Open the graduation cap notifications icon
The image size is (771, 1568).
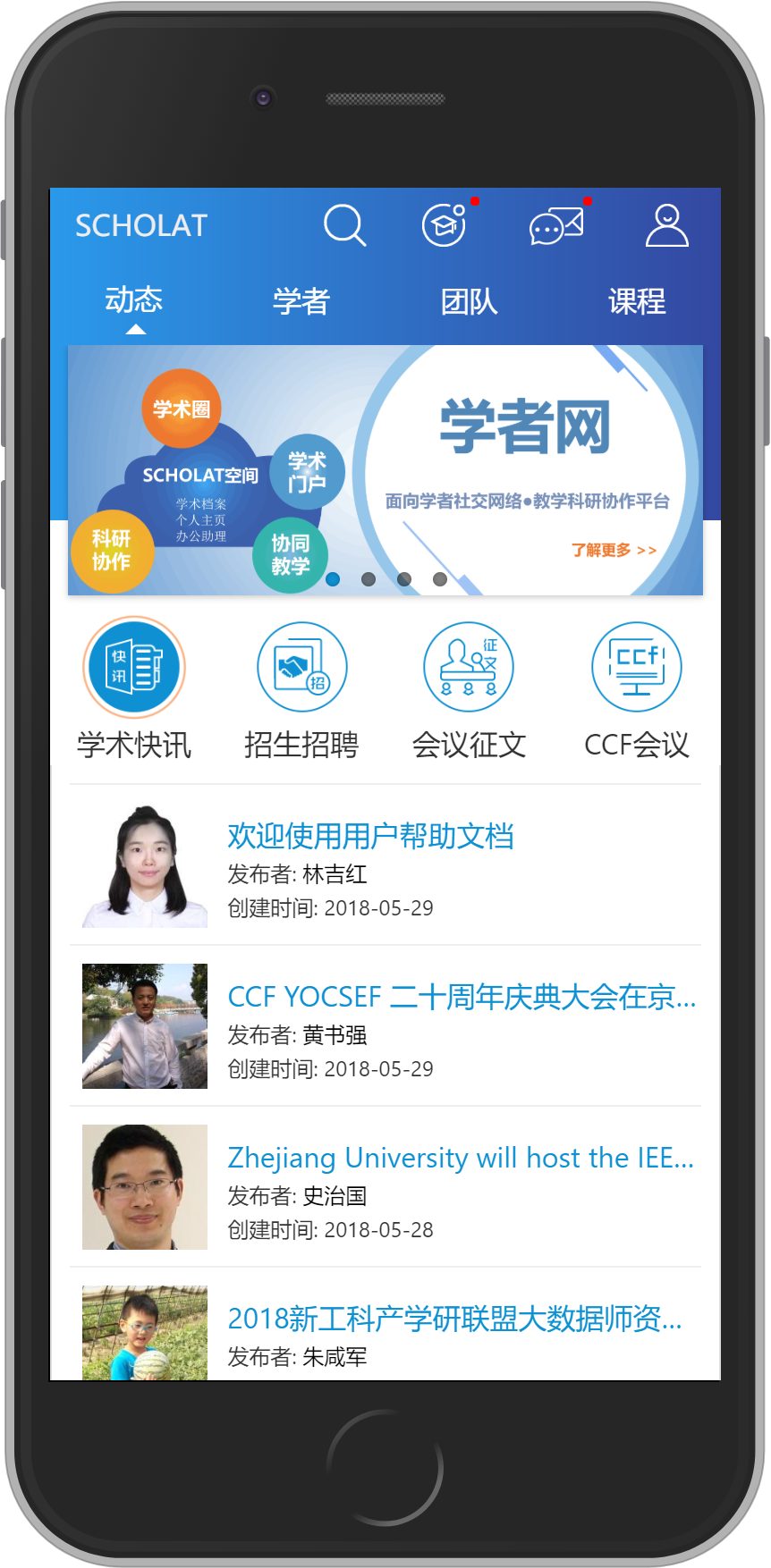point(445,224)
